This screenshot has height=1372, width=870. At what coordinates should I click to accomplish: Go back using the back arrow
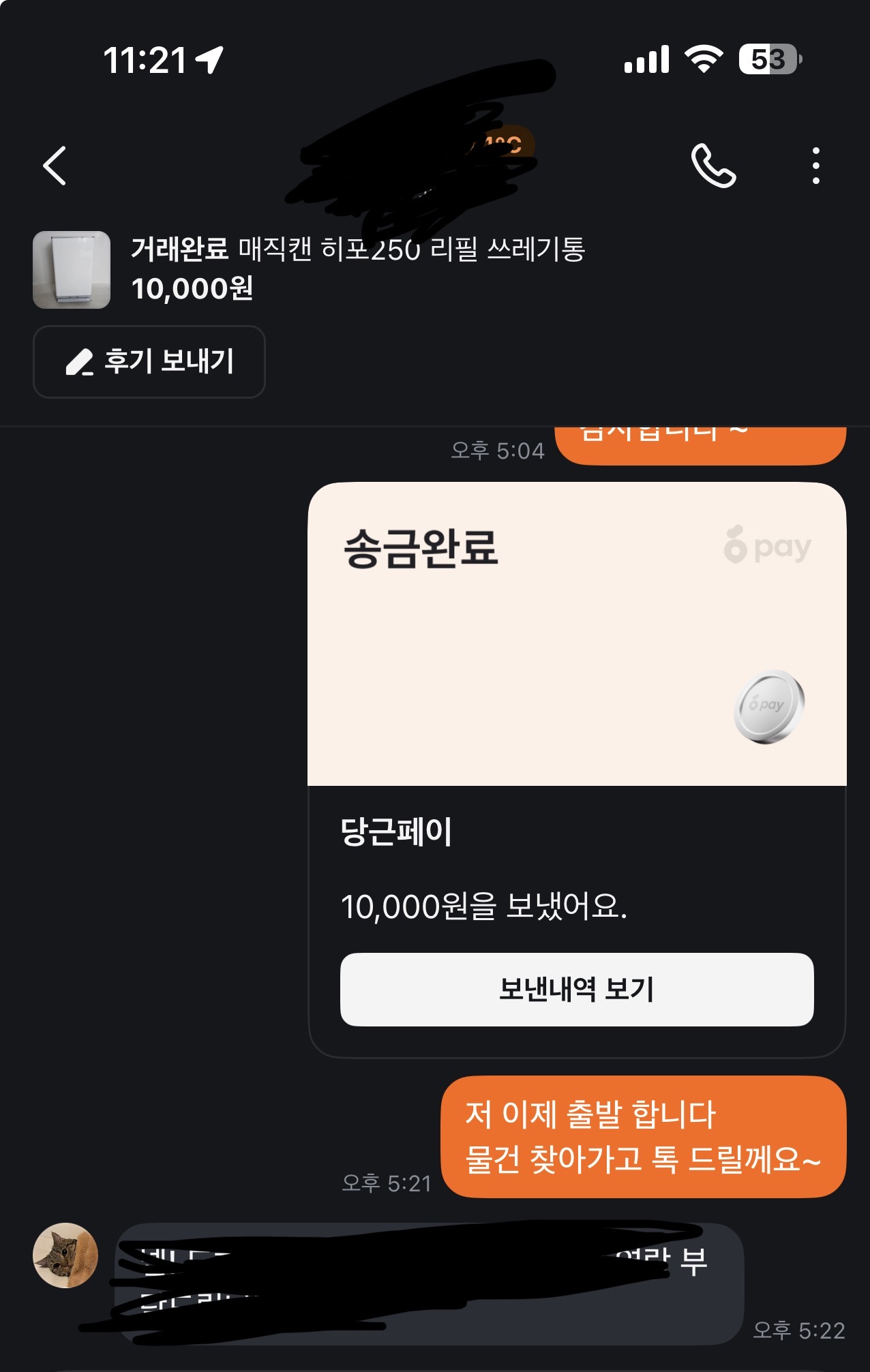[x=55, y=166]
